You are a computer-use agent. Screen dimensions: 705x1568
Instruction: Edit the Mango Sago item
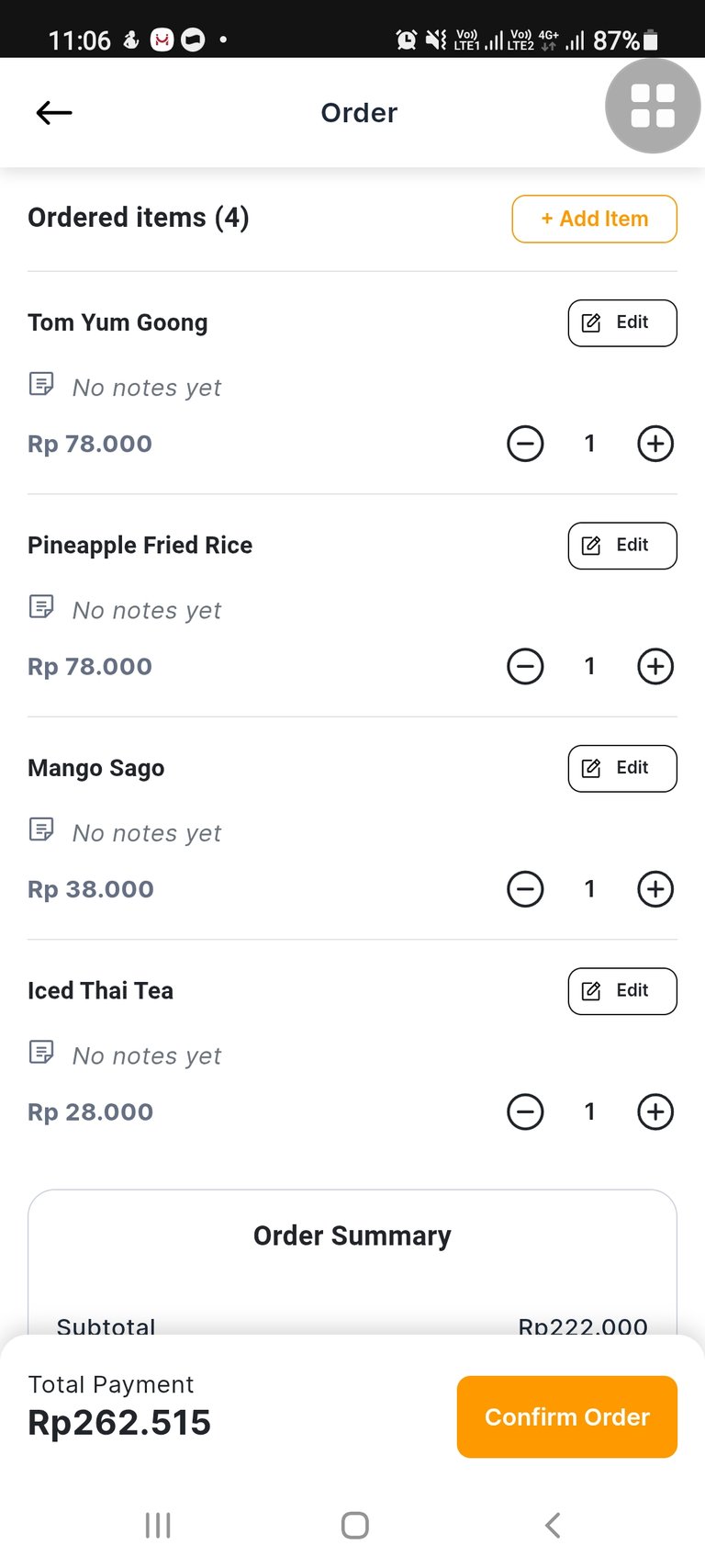(622, 769)
